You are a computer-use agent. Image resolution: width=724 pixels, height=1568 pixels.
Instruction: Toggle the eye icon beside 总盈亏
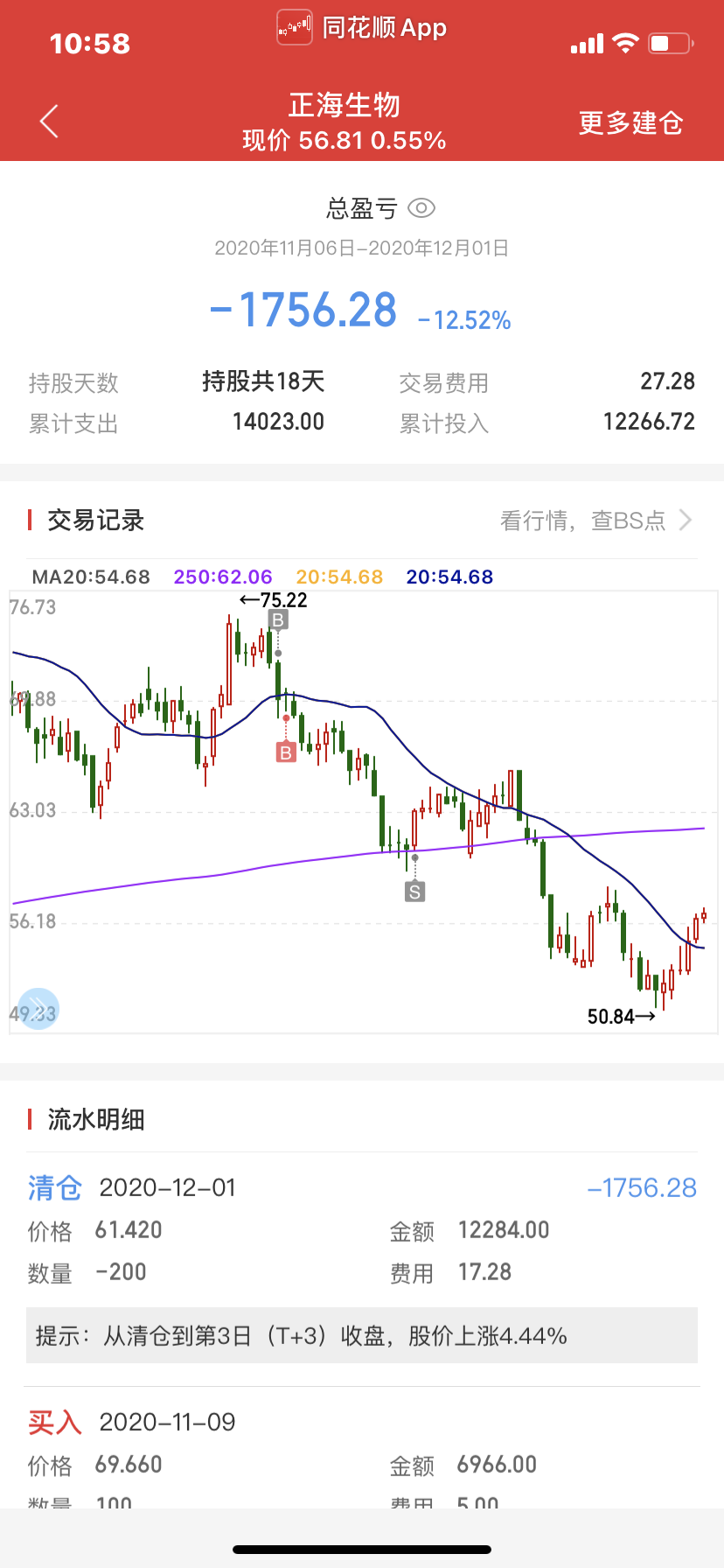click(x=421, y=208)
